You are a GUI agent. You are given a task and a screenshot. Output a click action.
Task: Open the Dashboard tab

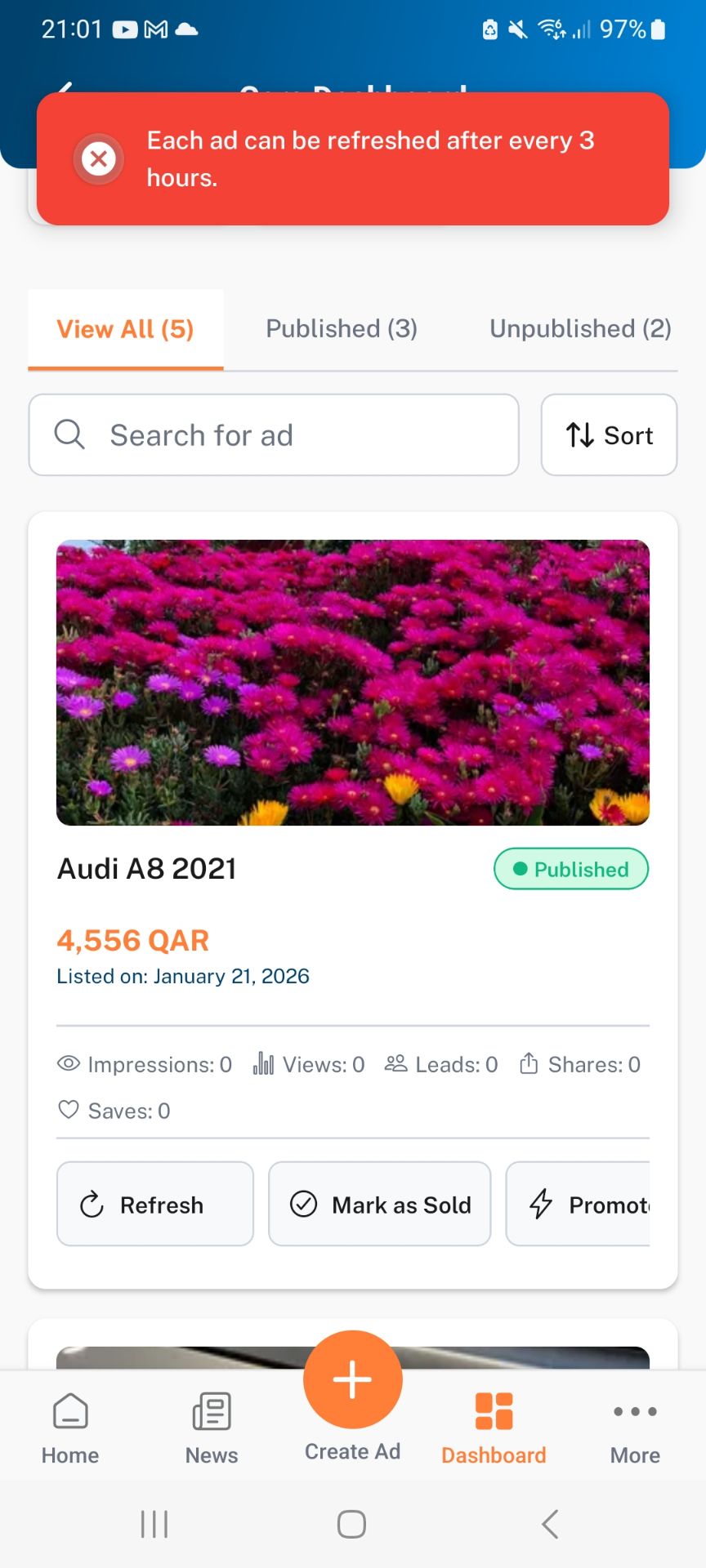pyautogui.click(x=494, y=1429)
